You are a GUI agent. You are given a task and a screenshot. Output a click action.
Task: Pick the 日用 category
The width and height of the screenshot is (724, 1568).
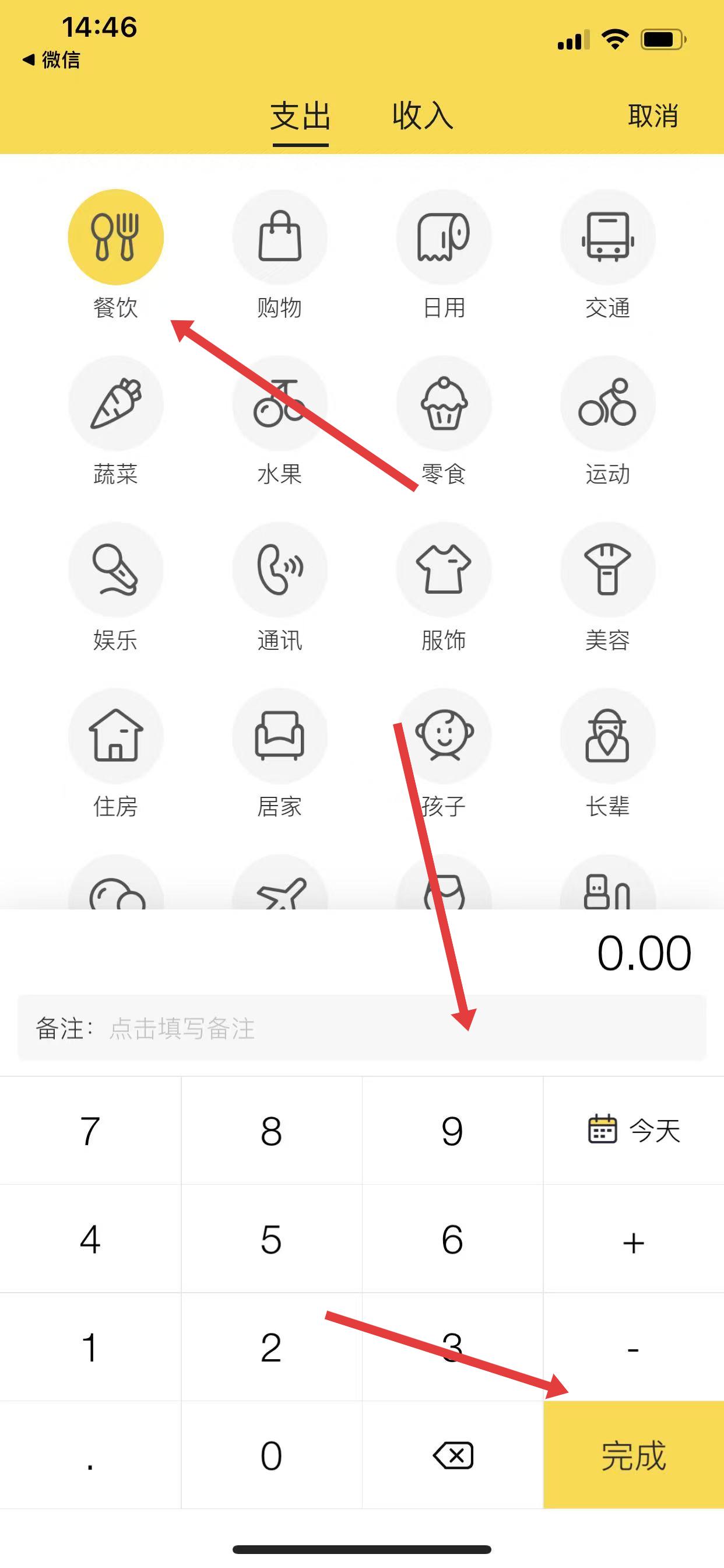[x=444, y=237]
